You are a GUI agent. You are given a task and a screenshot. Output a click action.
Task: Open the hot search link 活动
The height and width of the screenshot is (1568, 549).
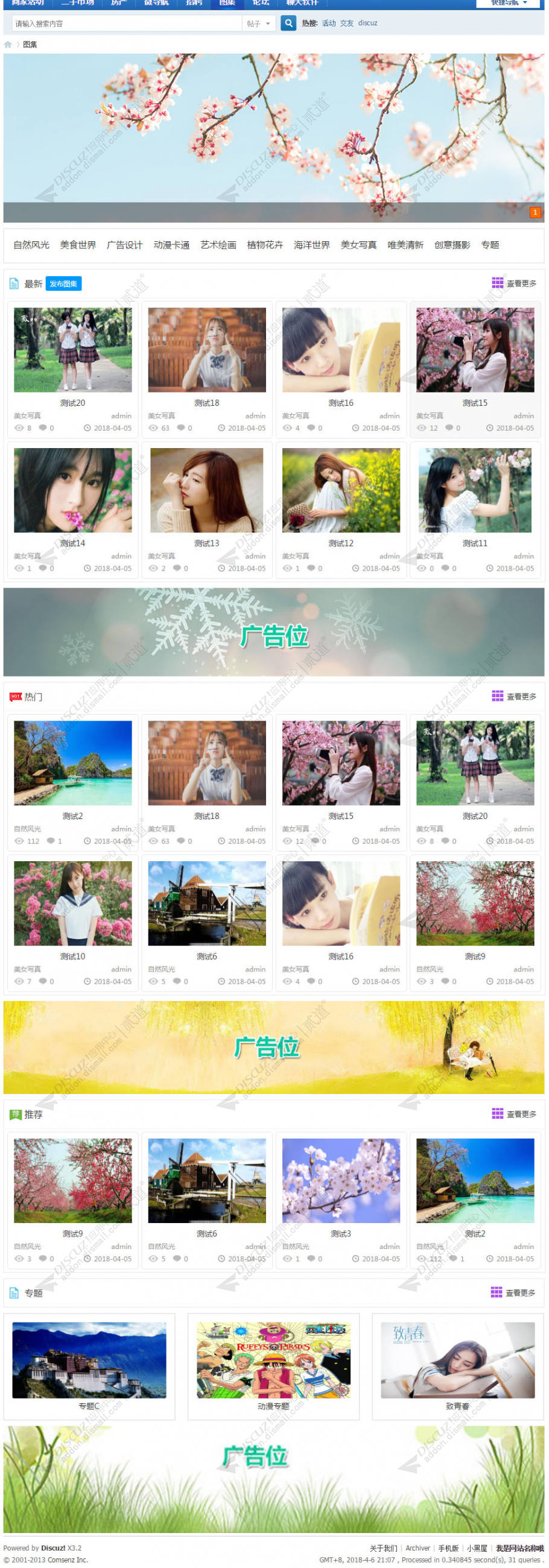(329, 23)
